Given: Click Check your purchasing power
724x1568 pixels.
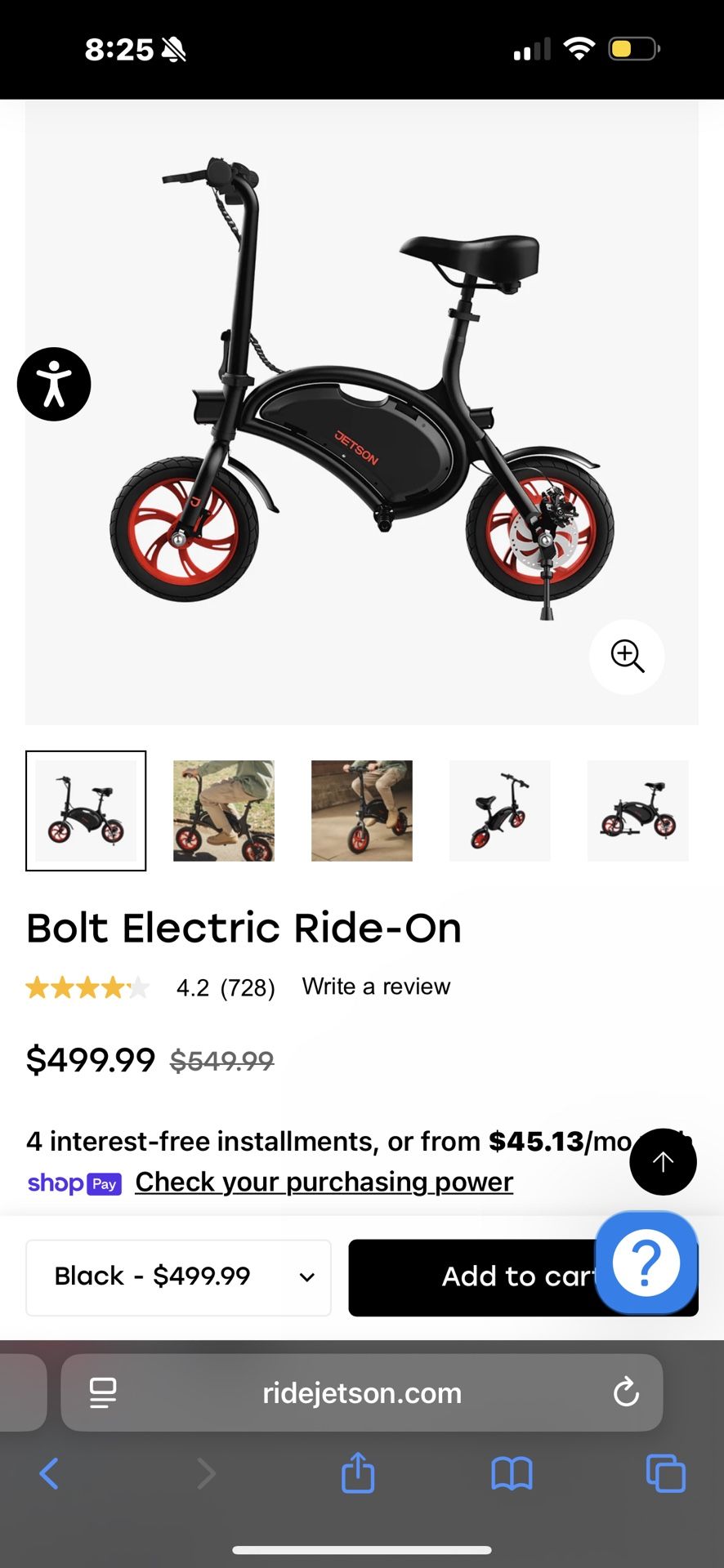Looking at the screenshot, I should point(323,1182).
